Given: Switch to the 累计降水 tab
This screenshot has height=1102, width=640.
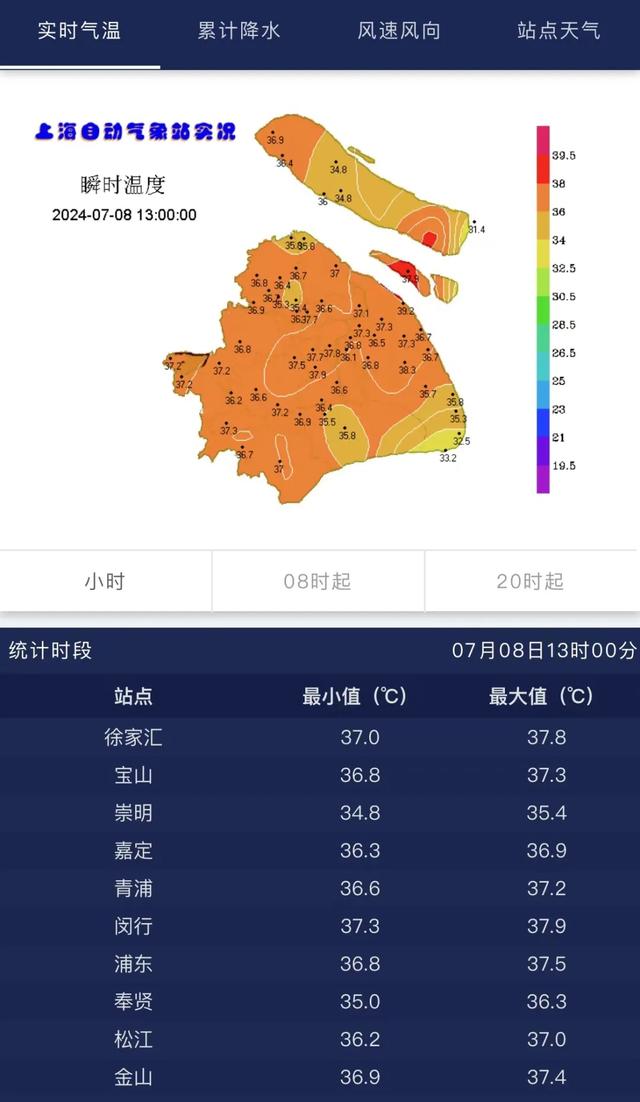Looking at the screenshot, I should 239,31.
